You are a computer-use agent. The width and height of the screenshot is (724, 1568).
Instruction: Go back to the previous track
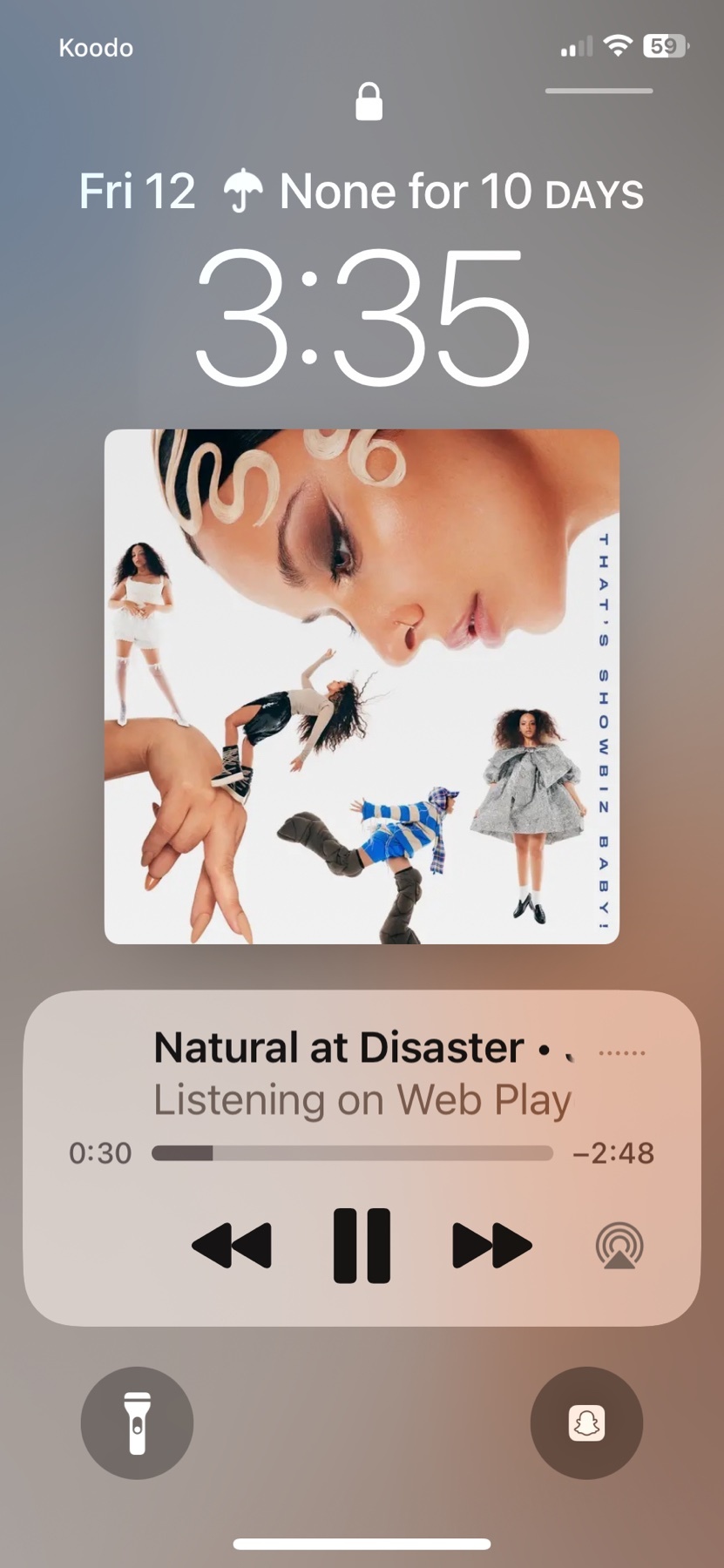pos(232,1246)
